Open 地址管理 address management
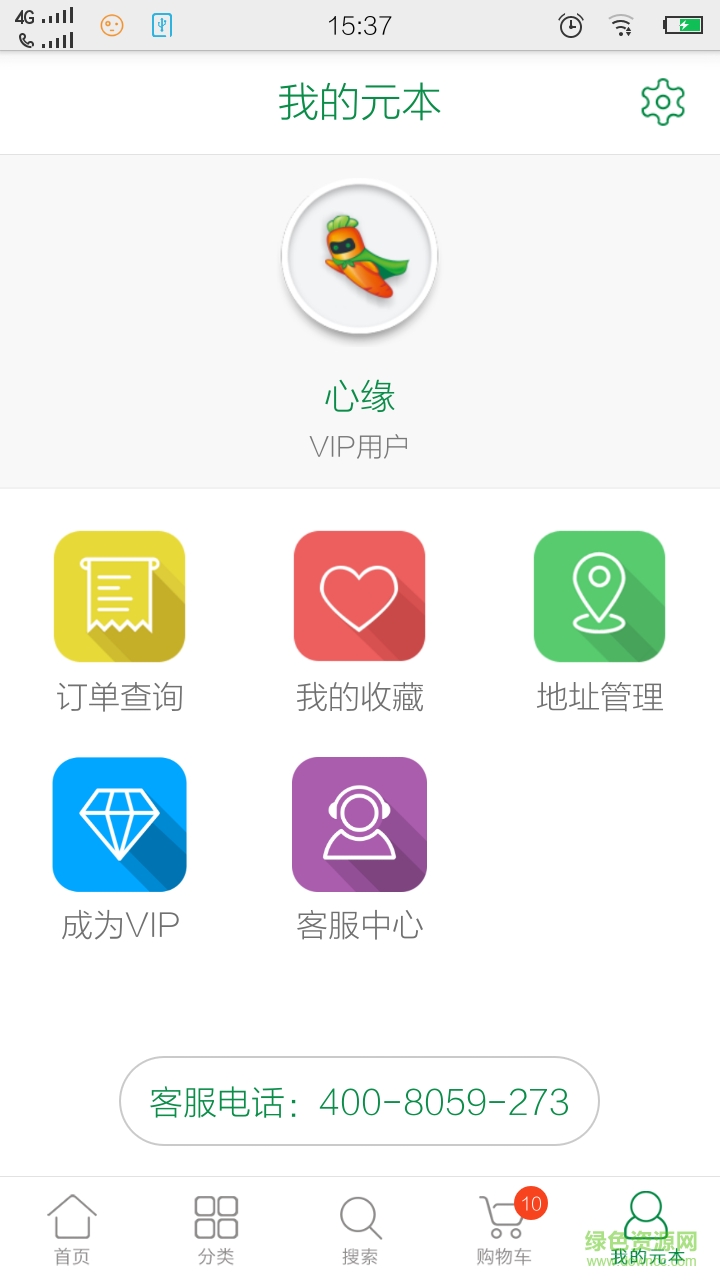The image size is (720, 1280). click(x=599, y=595)
